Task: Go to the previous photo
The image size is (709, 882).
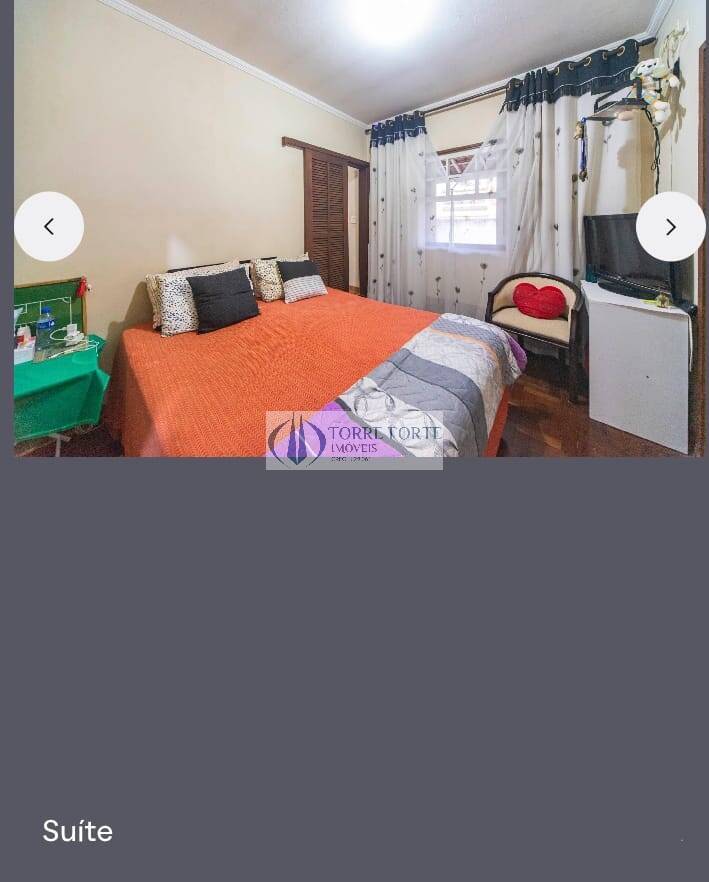Action: pyautogui.click(x=49, y=227)
